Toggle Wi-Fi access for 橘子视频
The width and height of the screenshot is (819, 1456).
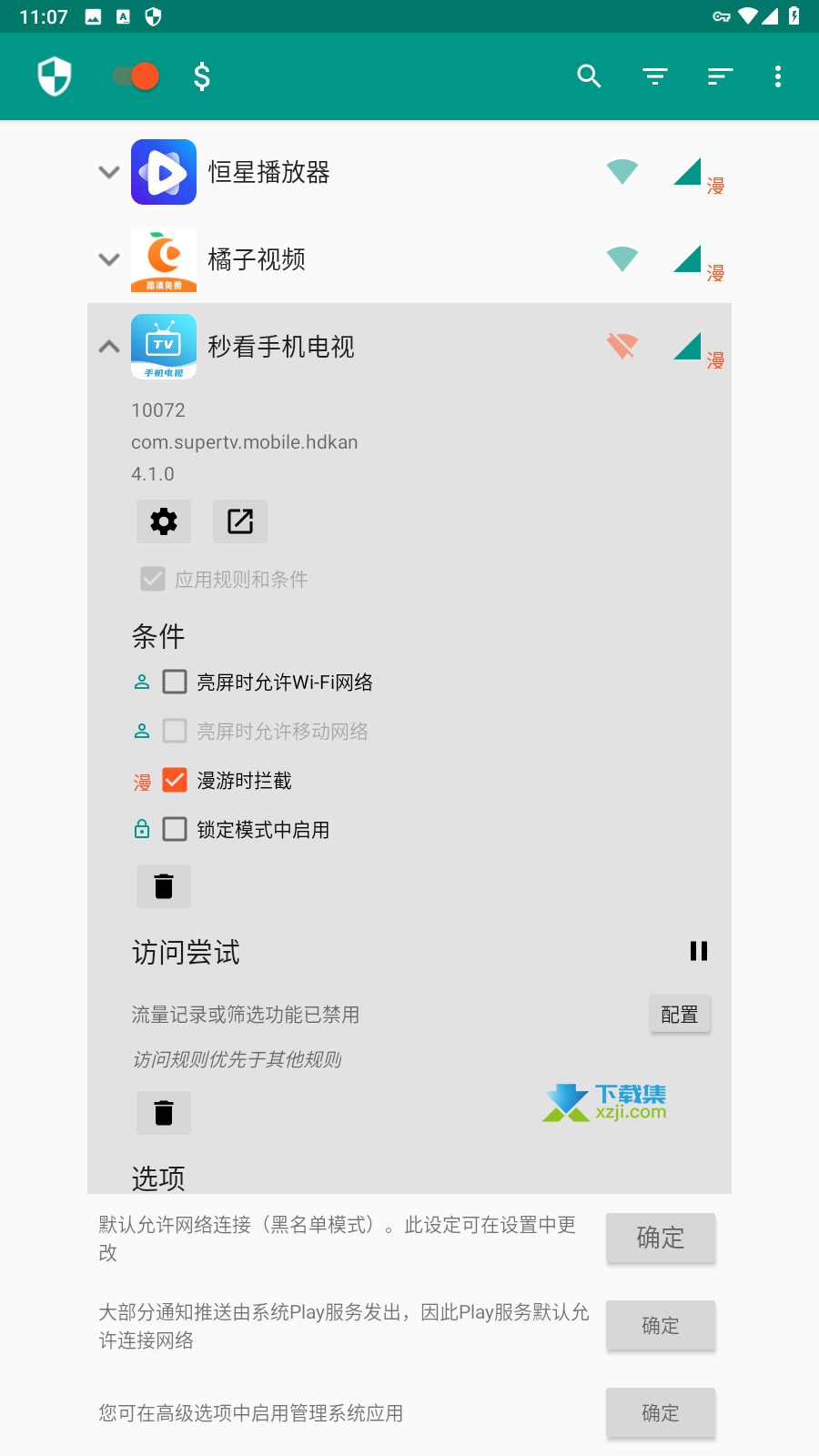[x=622, y=259]
